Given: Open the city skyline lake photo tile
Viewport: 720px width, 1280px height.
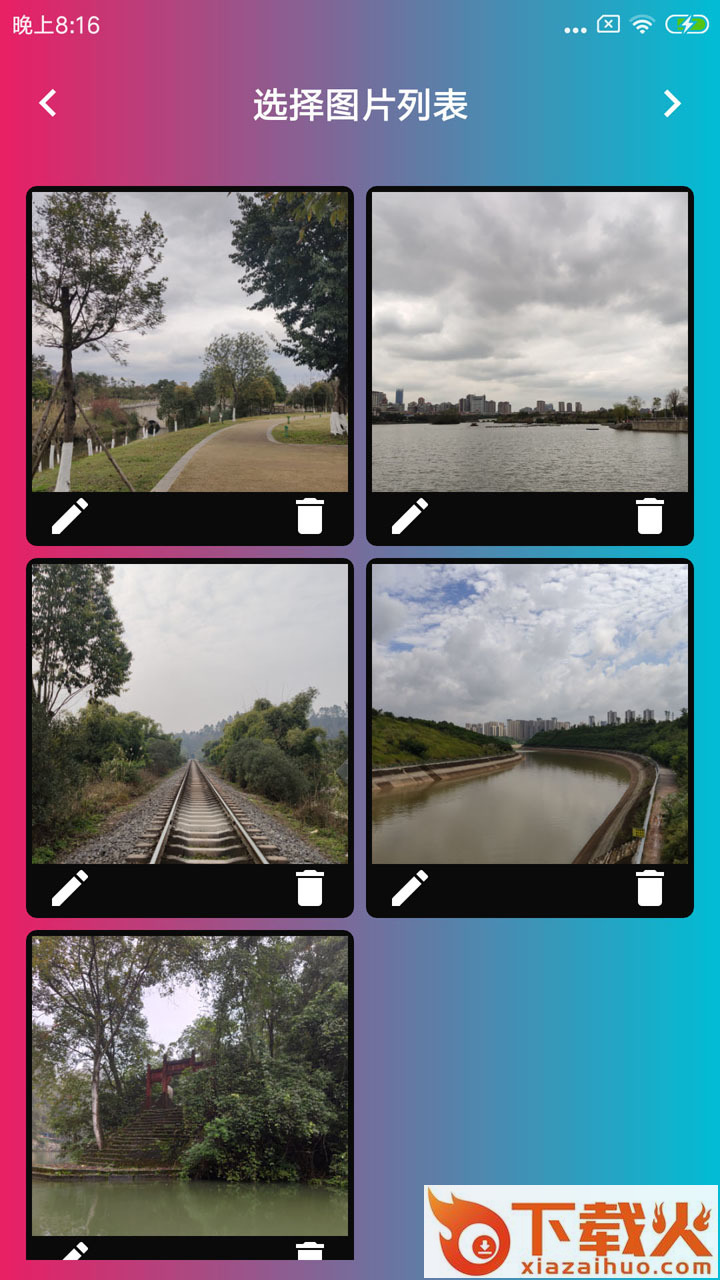Looking at the screenshot, I should coord(530,342).
